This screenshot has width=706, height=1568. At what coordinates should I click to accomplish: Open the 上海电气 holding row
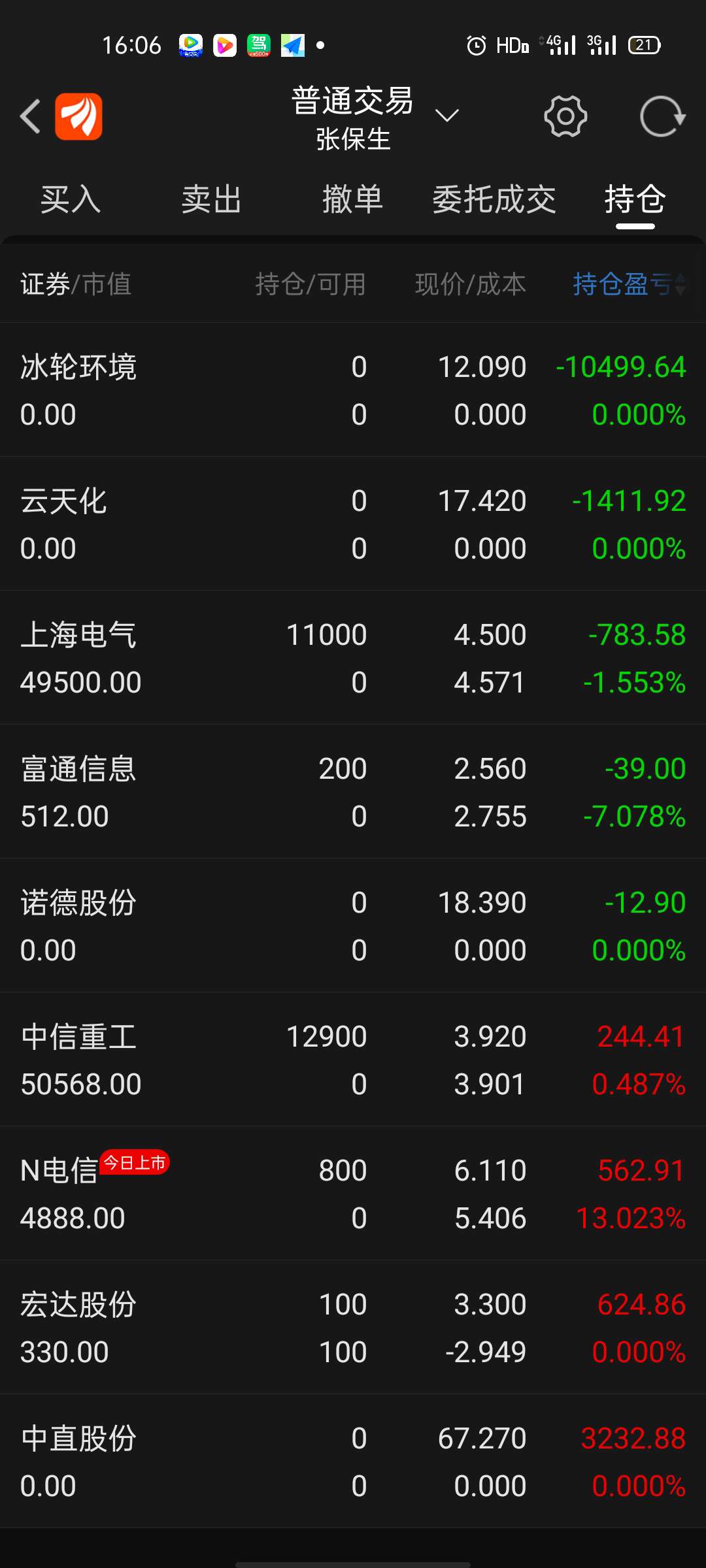click(x=353, y=658)
